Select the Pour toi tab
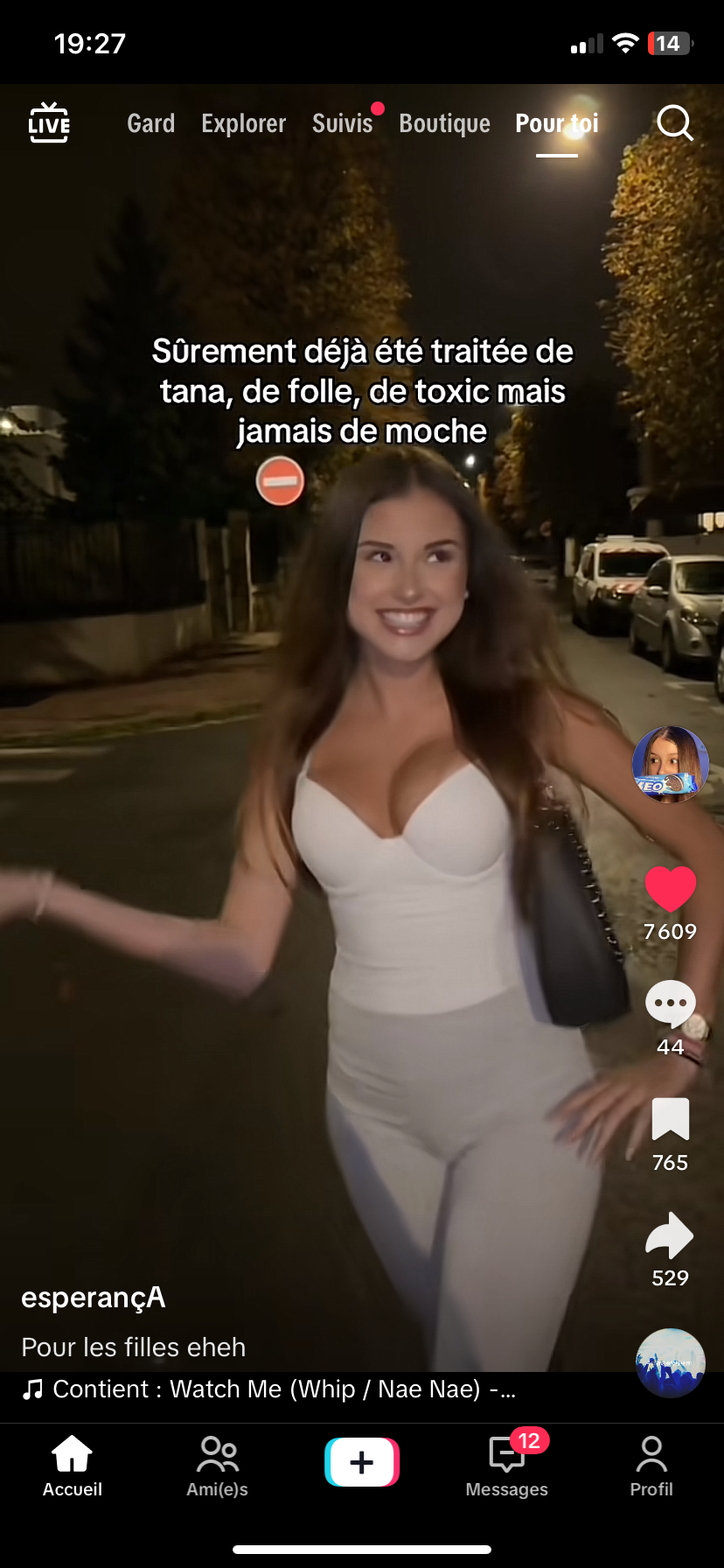Viewport: 724px width, 1568px height. [x=556, y=123]
